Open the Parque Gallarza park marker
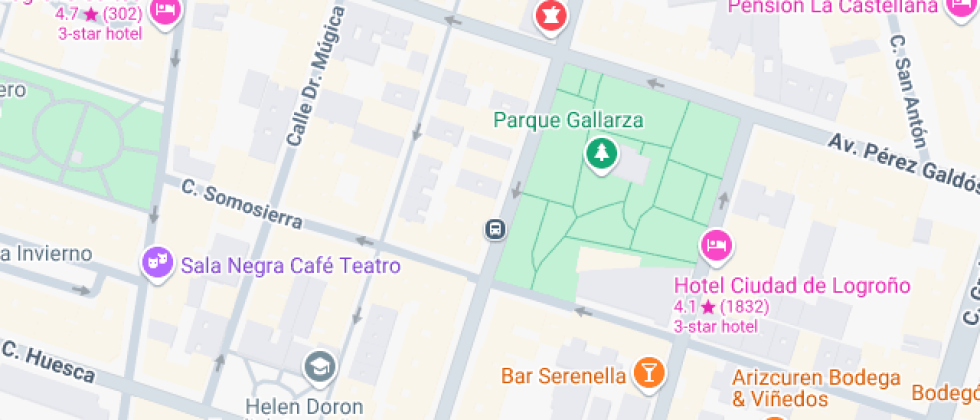980x420 pixels. (x=601, y=154)
